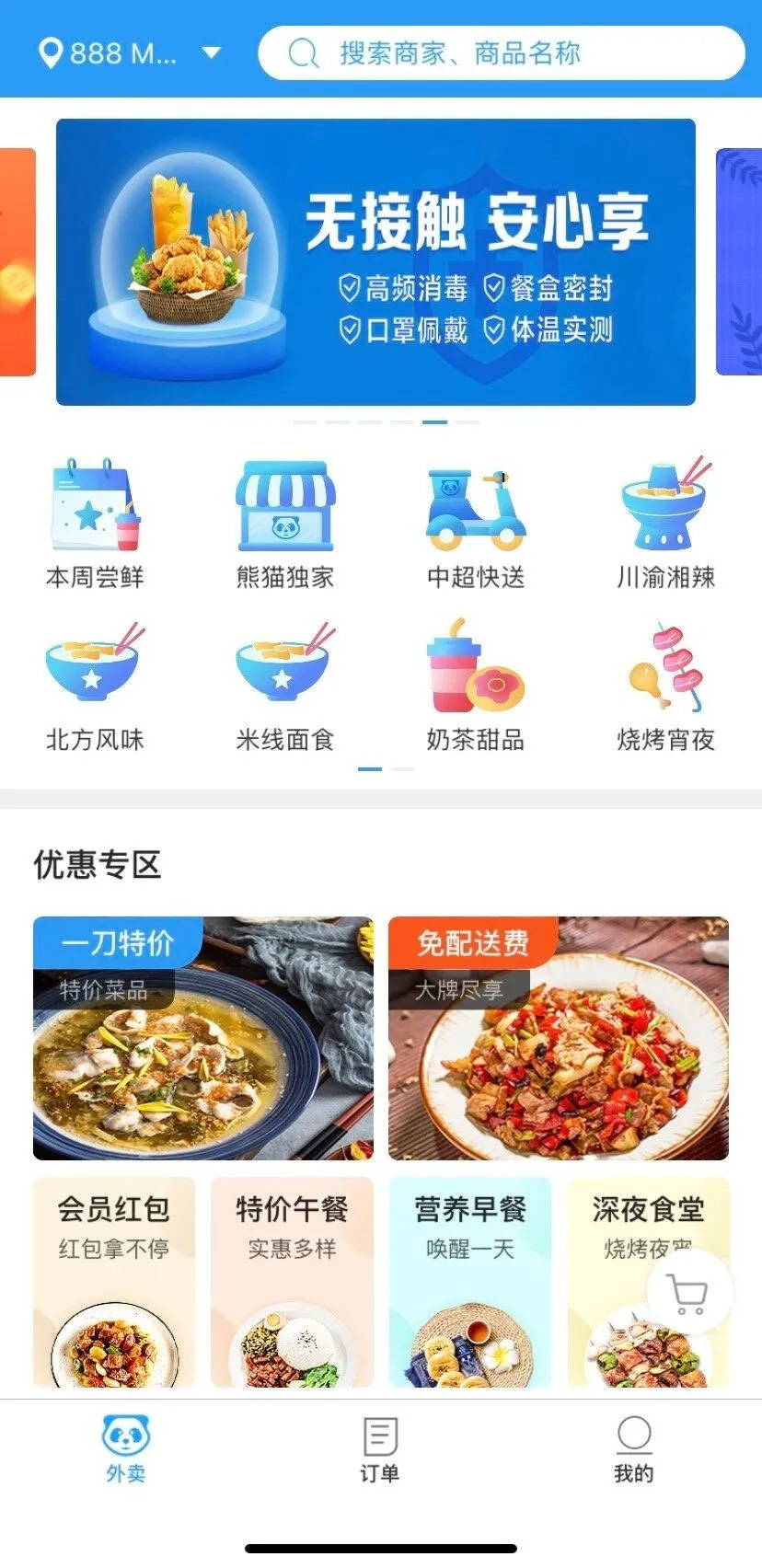Tap the 中超快送 delivery scooter icon

(x=475, y=506)
